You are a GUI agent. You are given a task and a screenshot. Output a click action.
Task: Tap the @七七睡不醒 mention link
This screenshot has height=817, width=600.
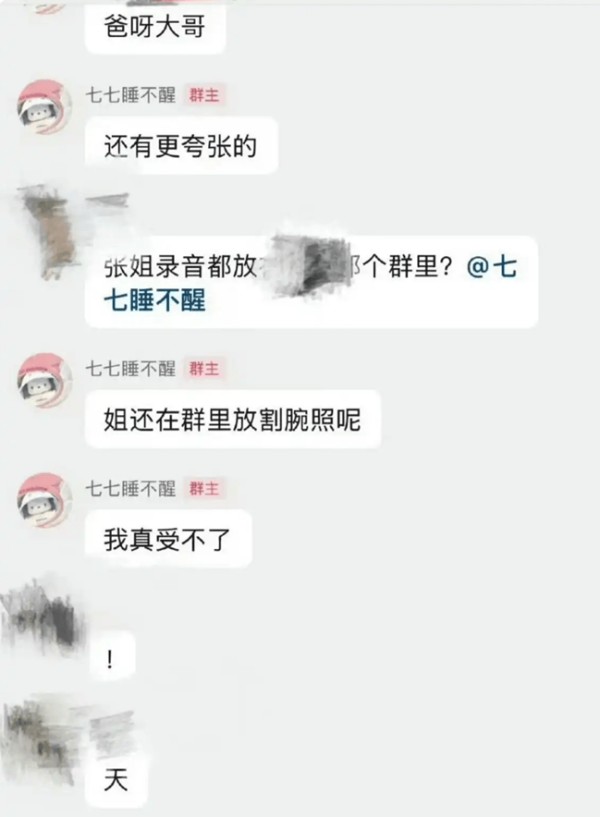310,284
